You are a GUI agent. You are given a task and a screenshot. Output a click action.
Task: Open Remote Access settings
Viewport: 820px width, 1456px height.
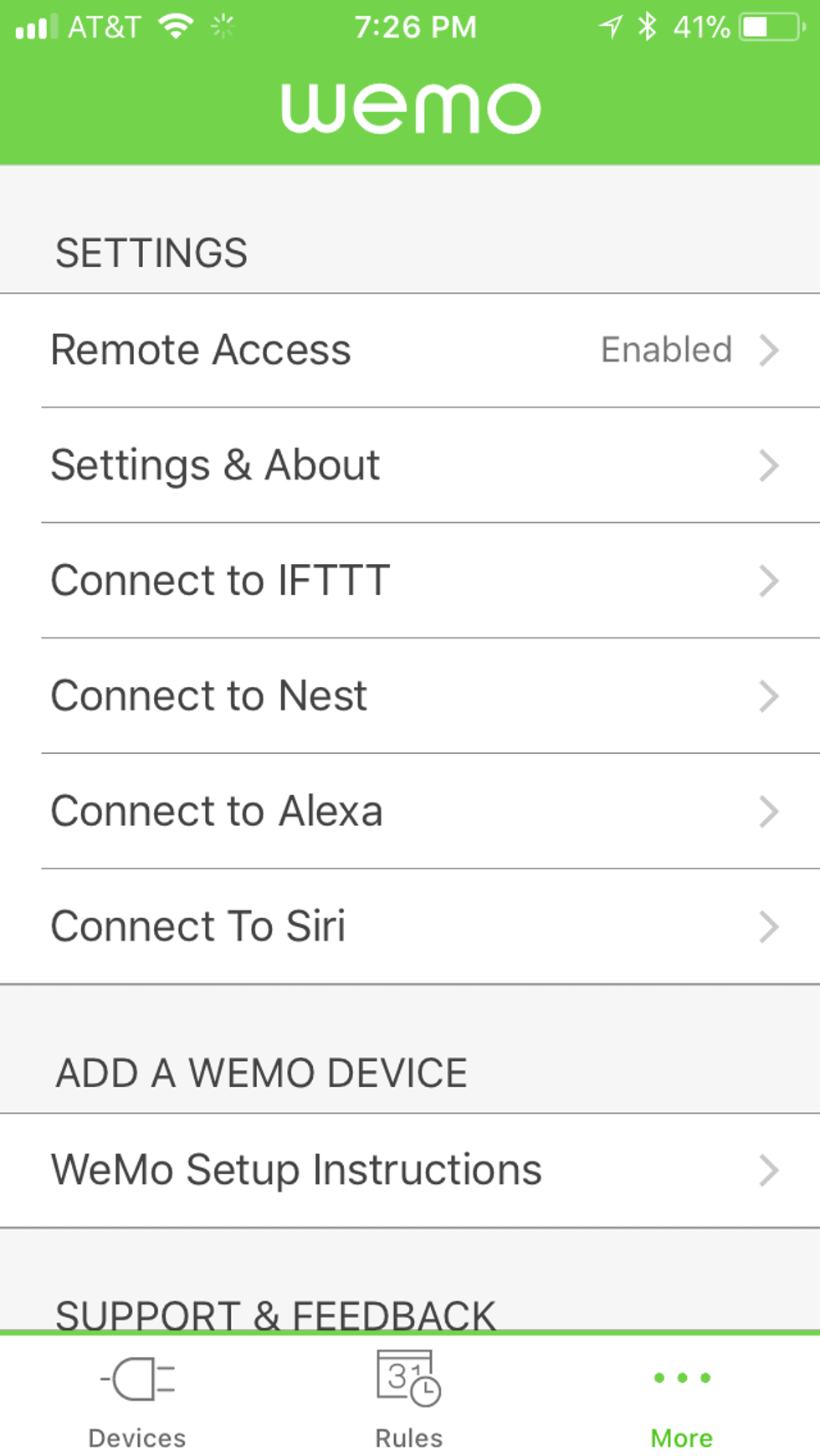pyautogui.click(x=410, y=351)
